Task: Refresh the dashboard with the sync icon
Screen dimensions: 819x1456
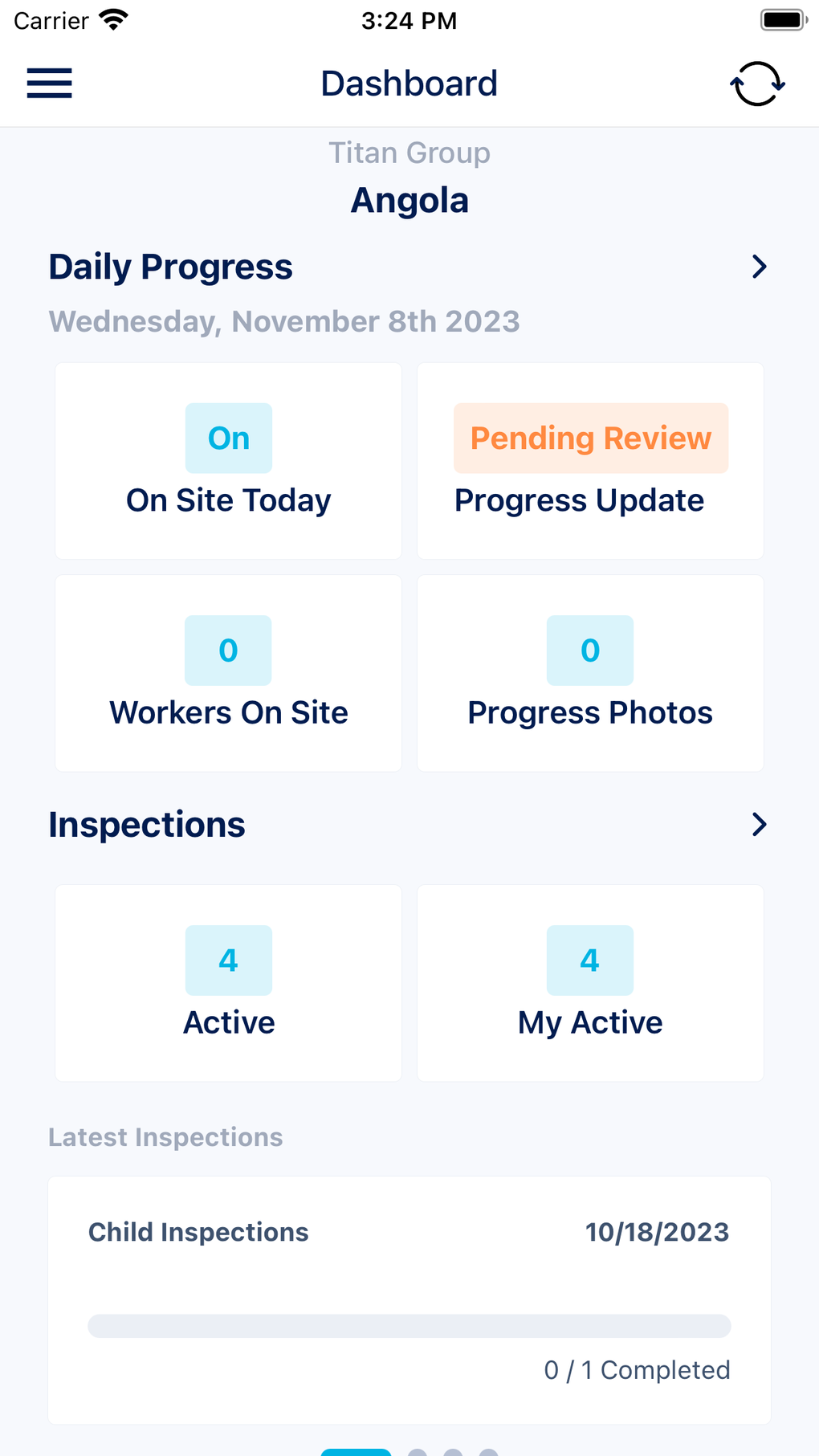Action: 757,83
